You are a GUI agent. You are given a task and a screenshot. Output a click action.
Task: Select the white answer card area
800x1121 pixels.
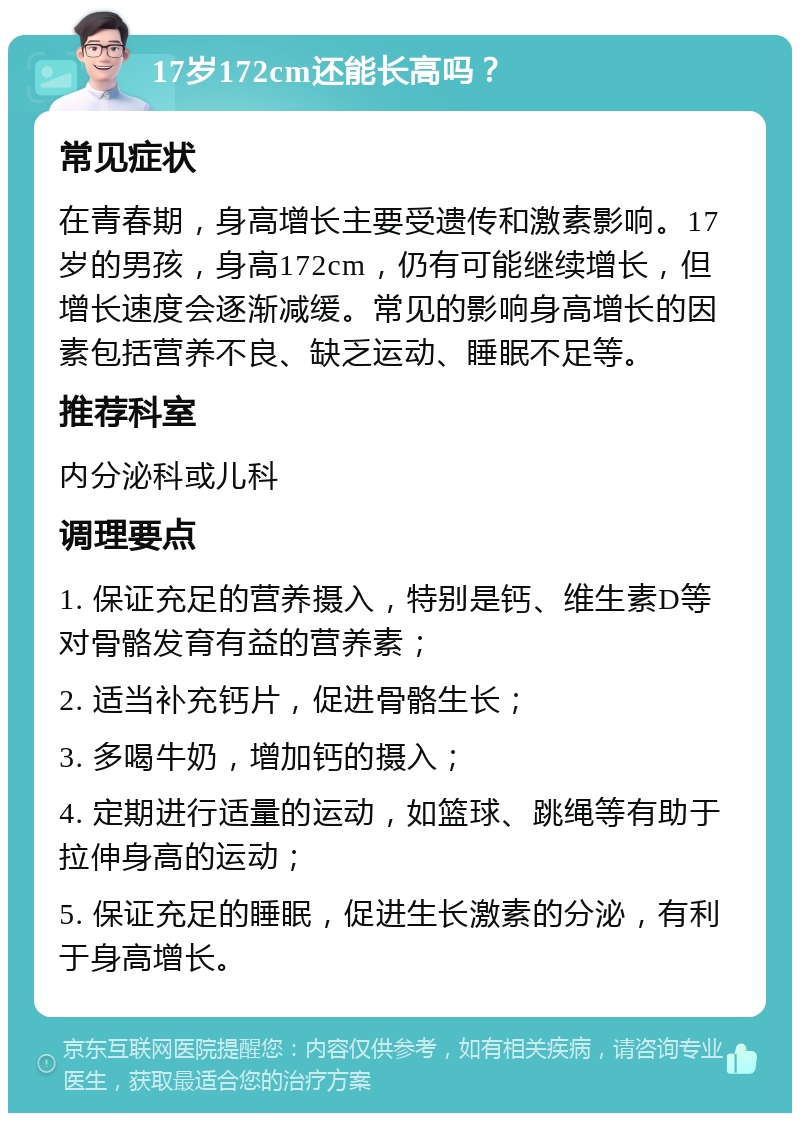point(400,560)
